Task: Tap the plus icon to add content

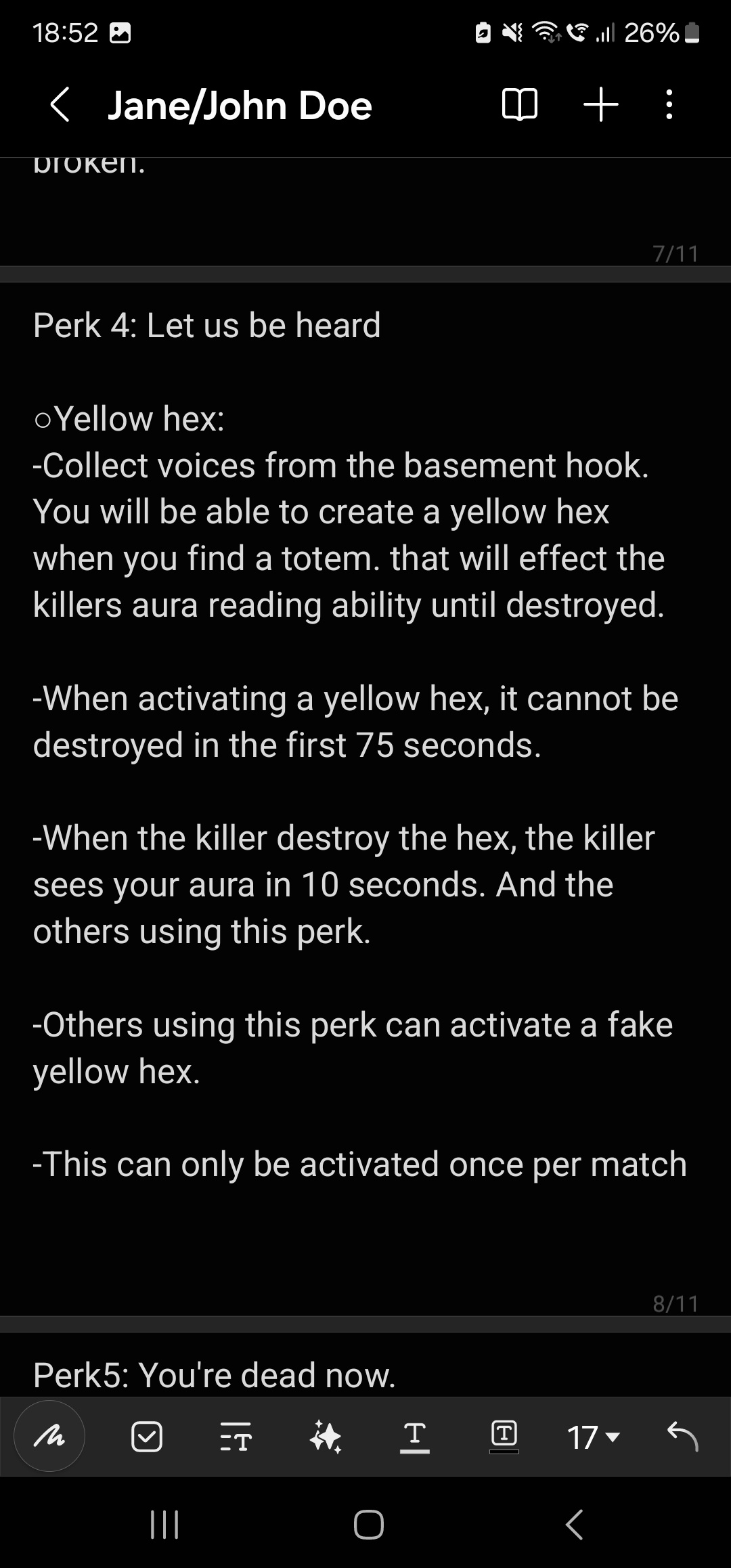Action: (x=600, y=106)
